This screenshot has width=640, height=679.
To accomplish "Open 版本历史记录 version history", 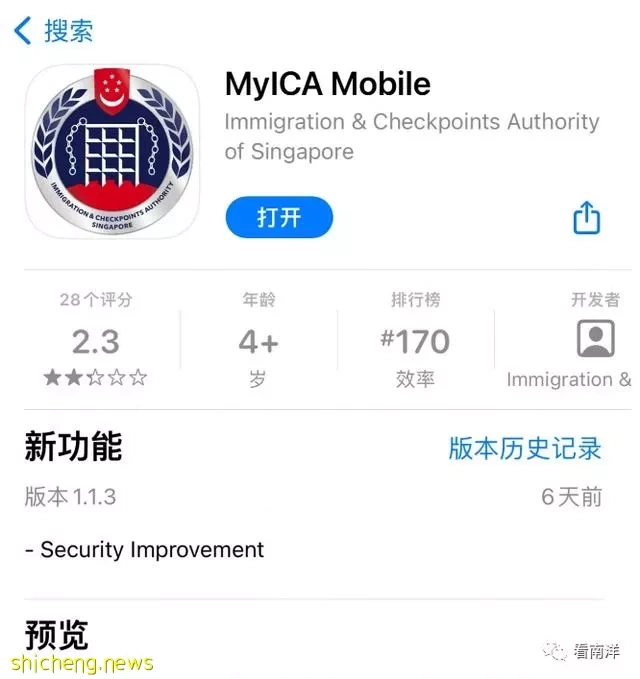I will [524, 448].
